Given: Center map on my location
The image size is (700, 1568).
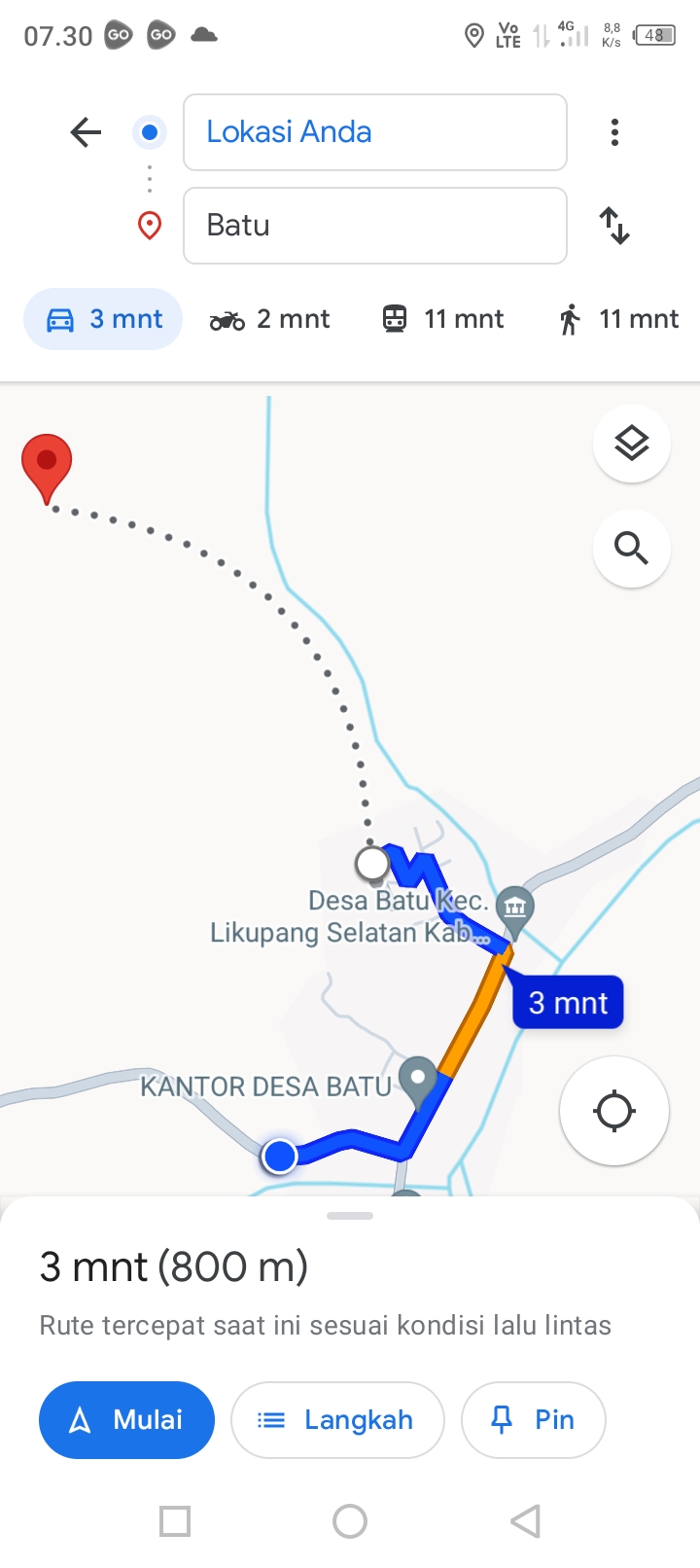Looking at the screenshot, I should click(614, 1111).
